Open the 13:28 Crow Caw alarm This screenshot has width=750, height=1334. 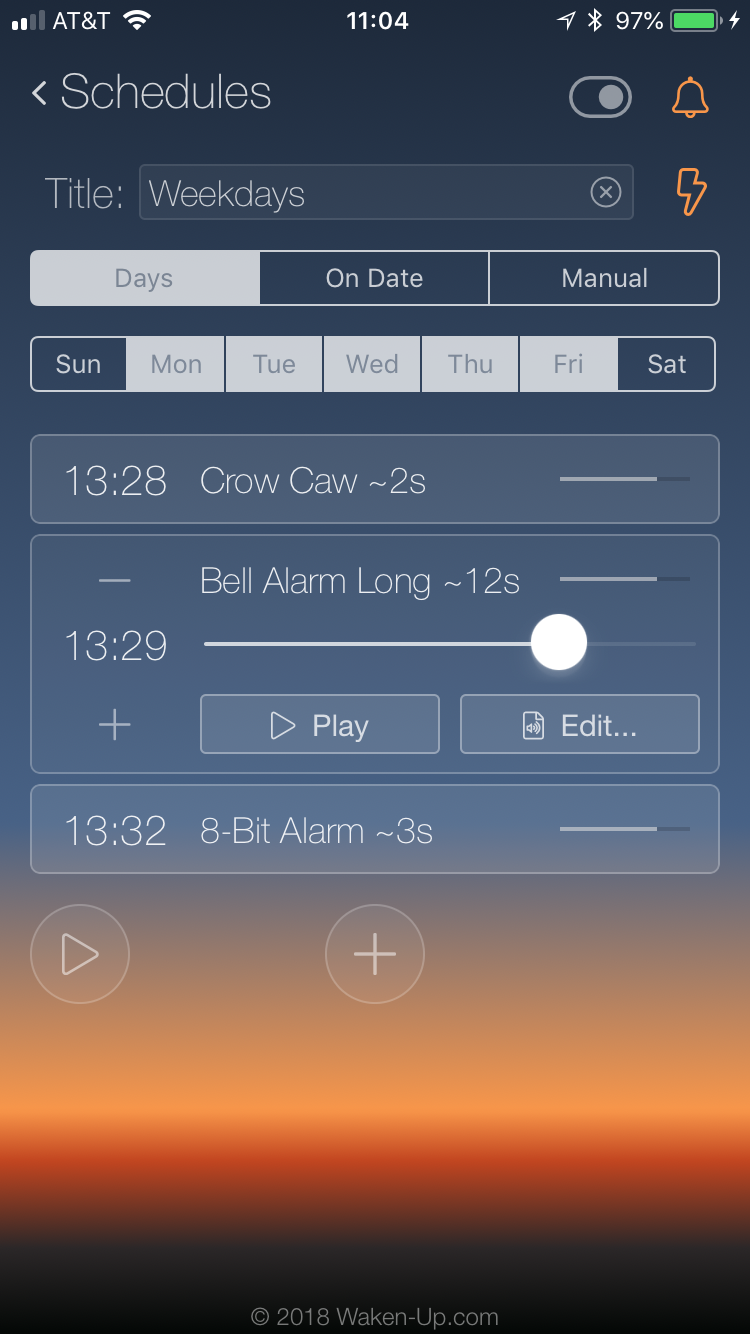375,479
